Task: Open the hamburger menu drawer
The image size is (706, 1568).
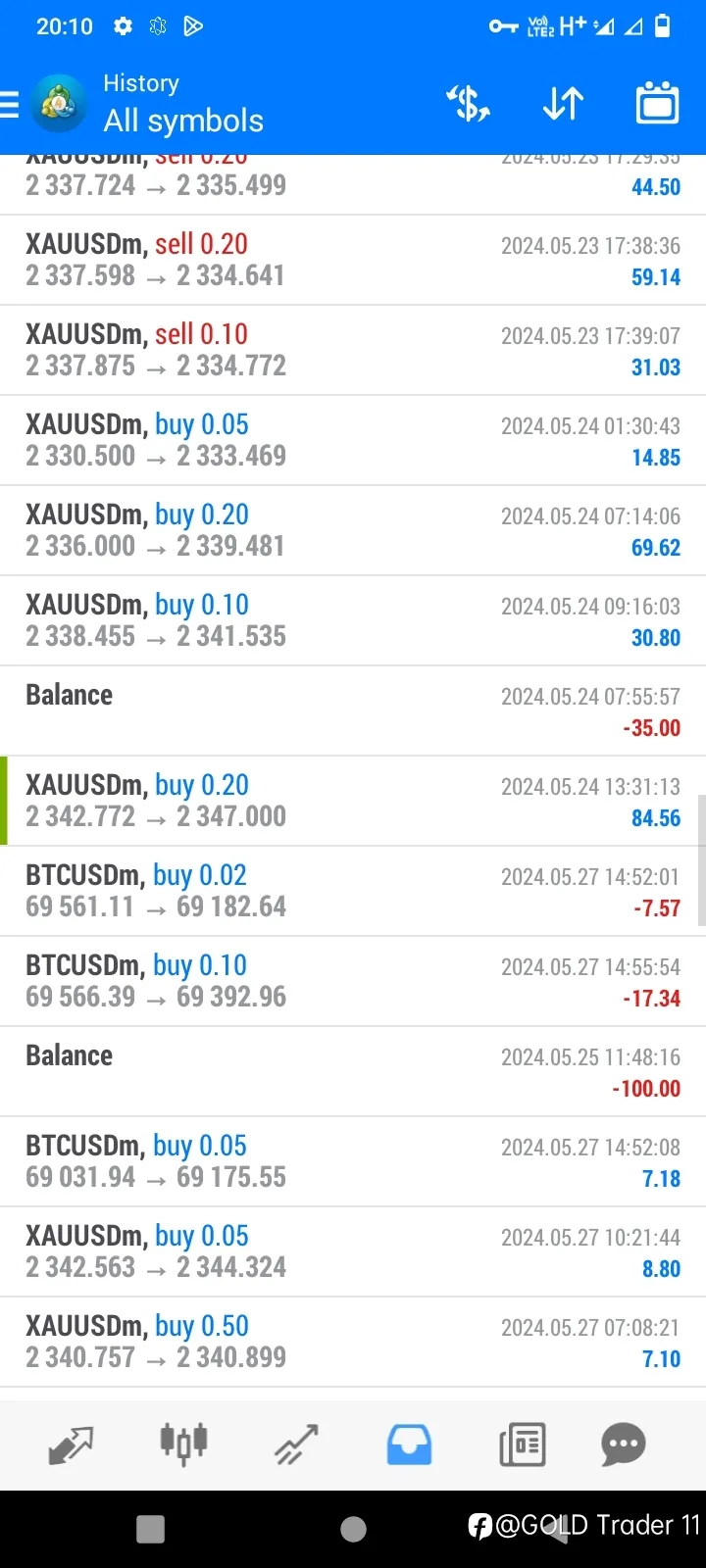Action: 9,104
